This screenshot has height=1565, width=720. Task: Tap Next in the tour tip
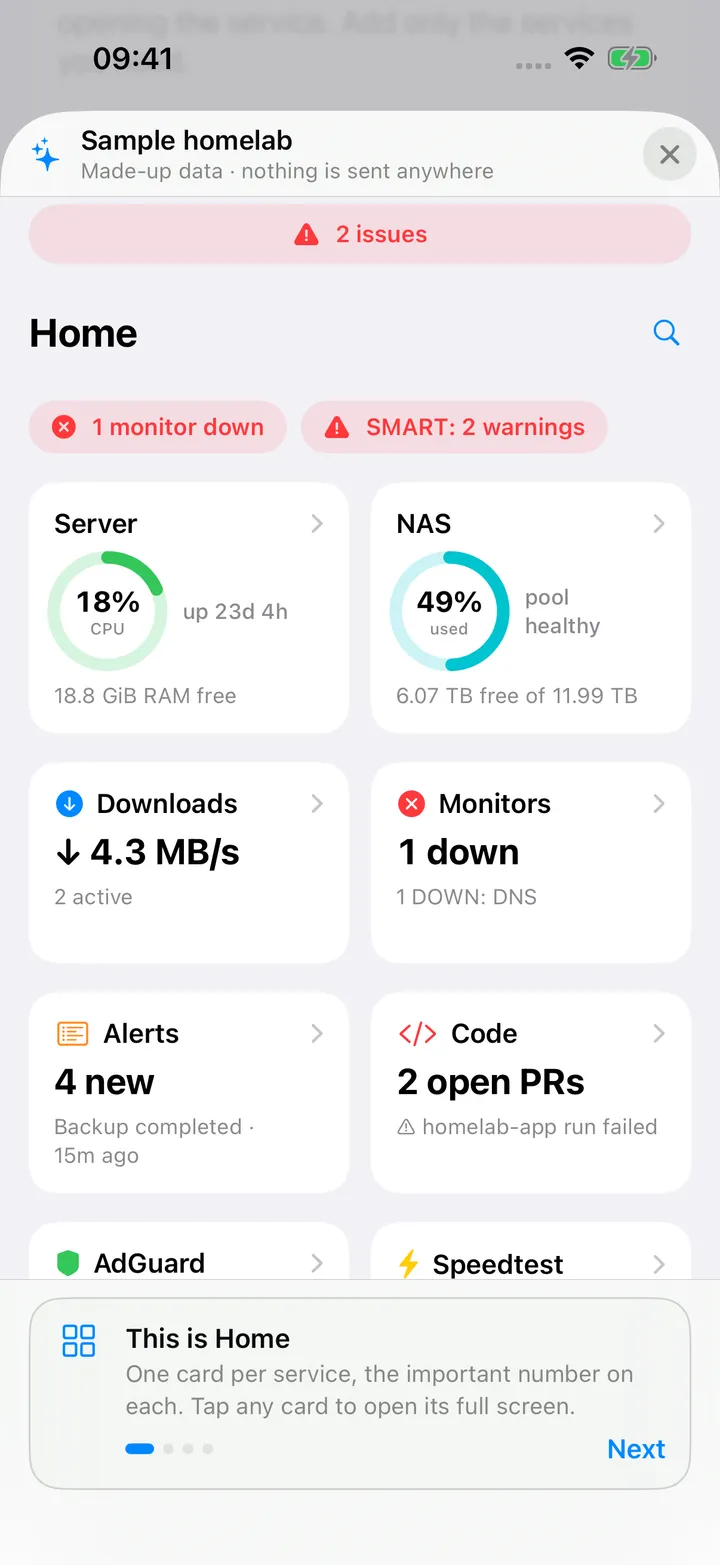tap(636, 1449)
